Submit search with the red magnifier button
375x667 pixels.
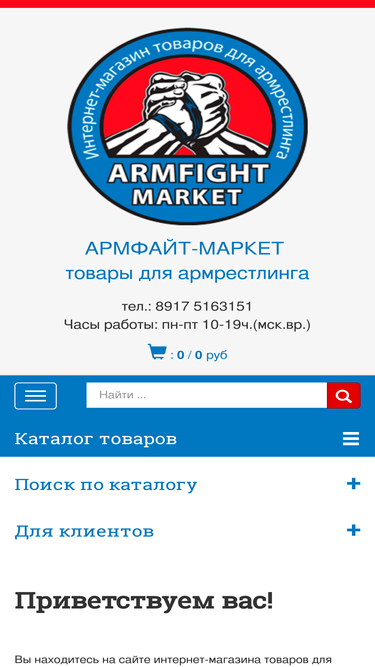tap(344, 396)
